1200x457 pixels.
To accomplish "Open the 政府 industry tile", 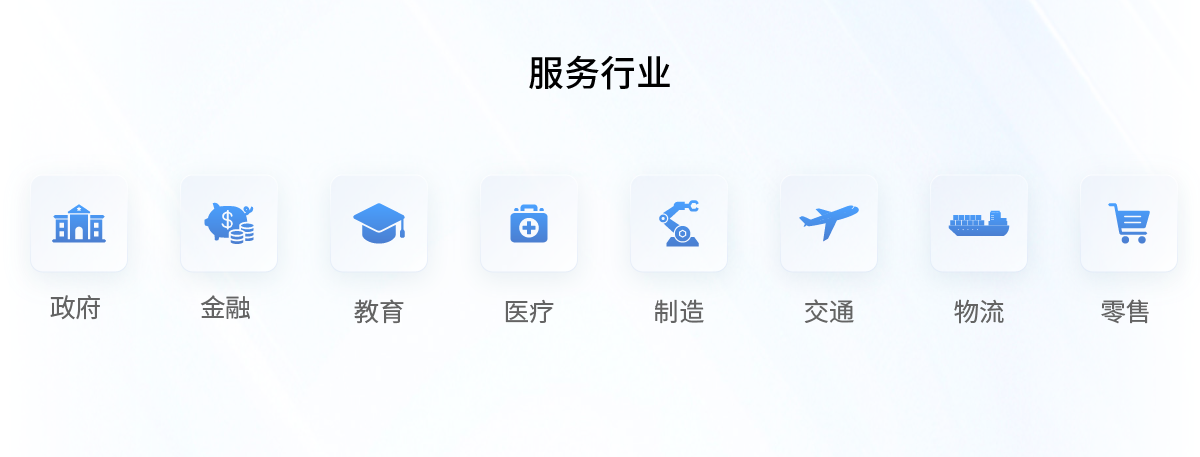I will click(x=79, y=223).
